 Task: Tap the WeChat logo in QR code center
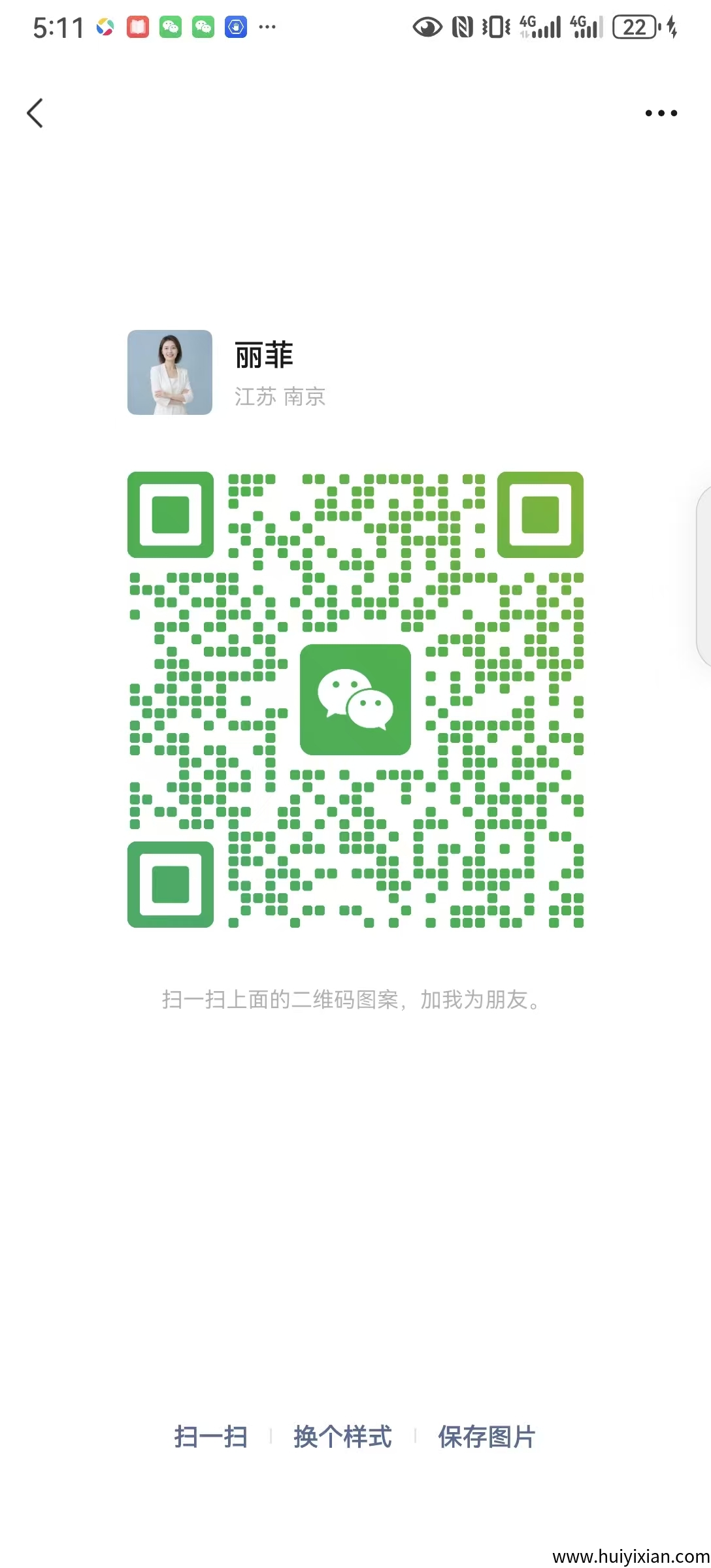(355, 699)
